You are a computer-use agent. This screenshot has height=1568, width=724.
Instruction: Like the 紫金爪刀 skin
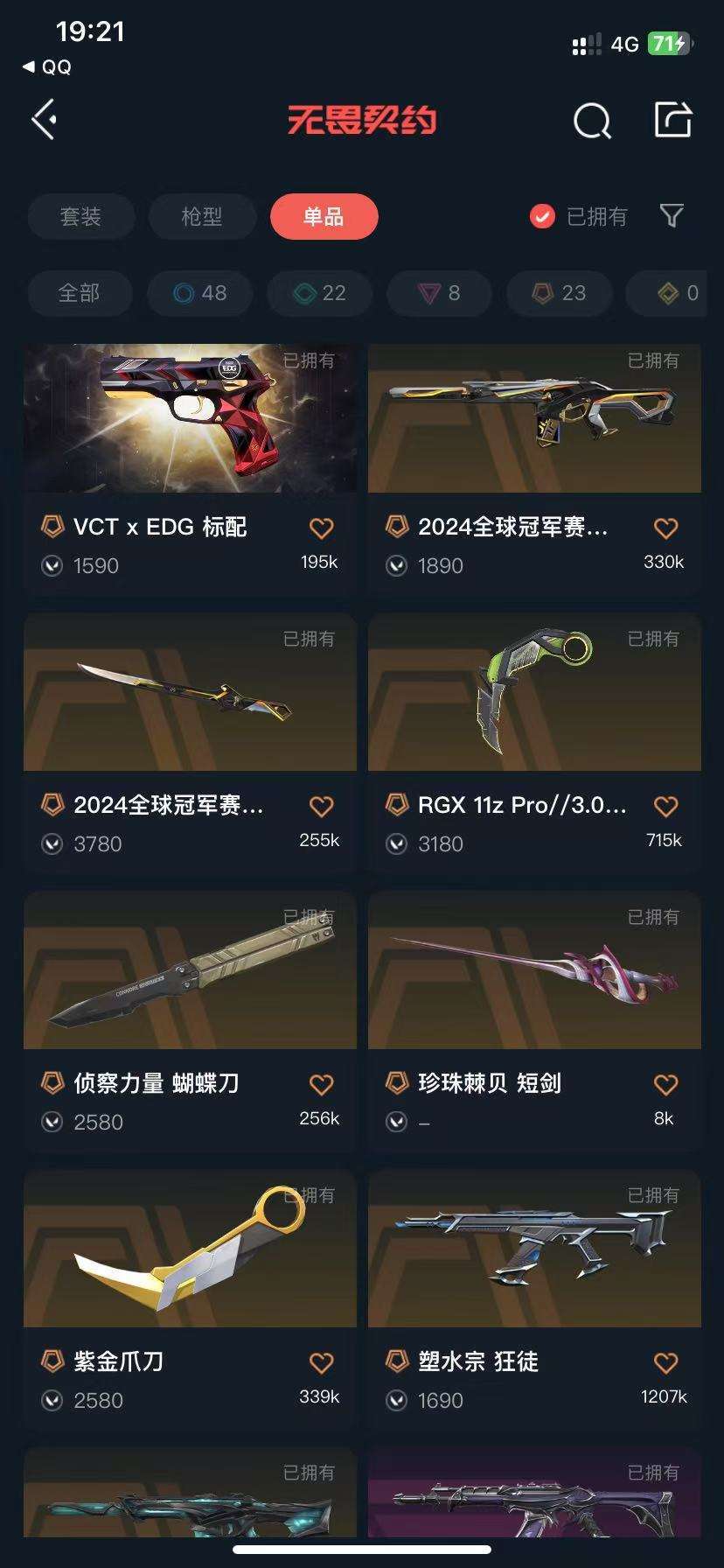pyautogui.click(x=321, y=1362)
